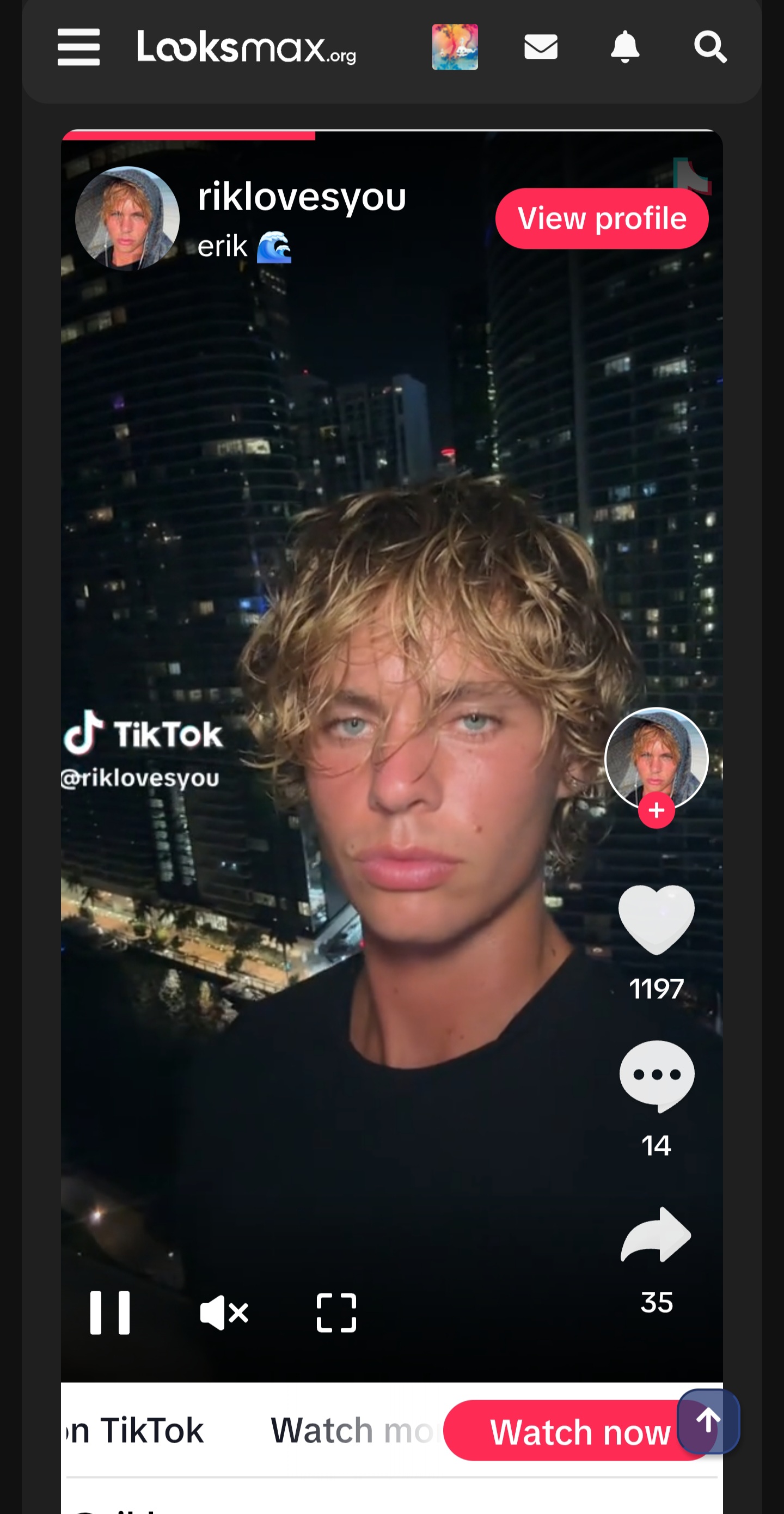Viewport: 784px width, 1514px height.
Task: Enter fullscreen video mode
Action: point(336,1313)
